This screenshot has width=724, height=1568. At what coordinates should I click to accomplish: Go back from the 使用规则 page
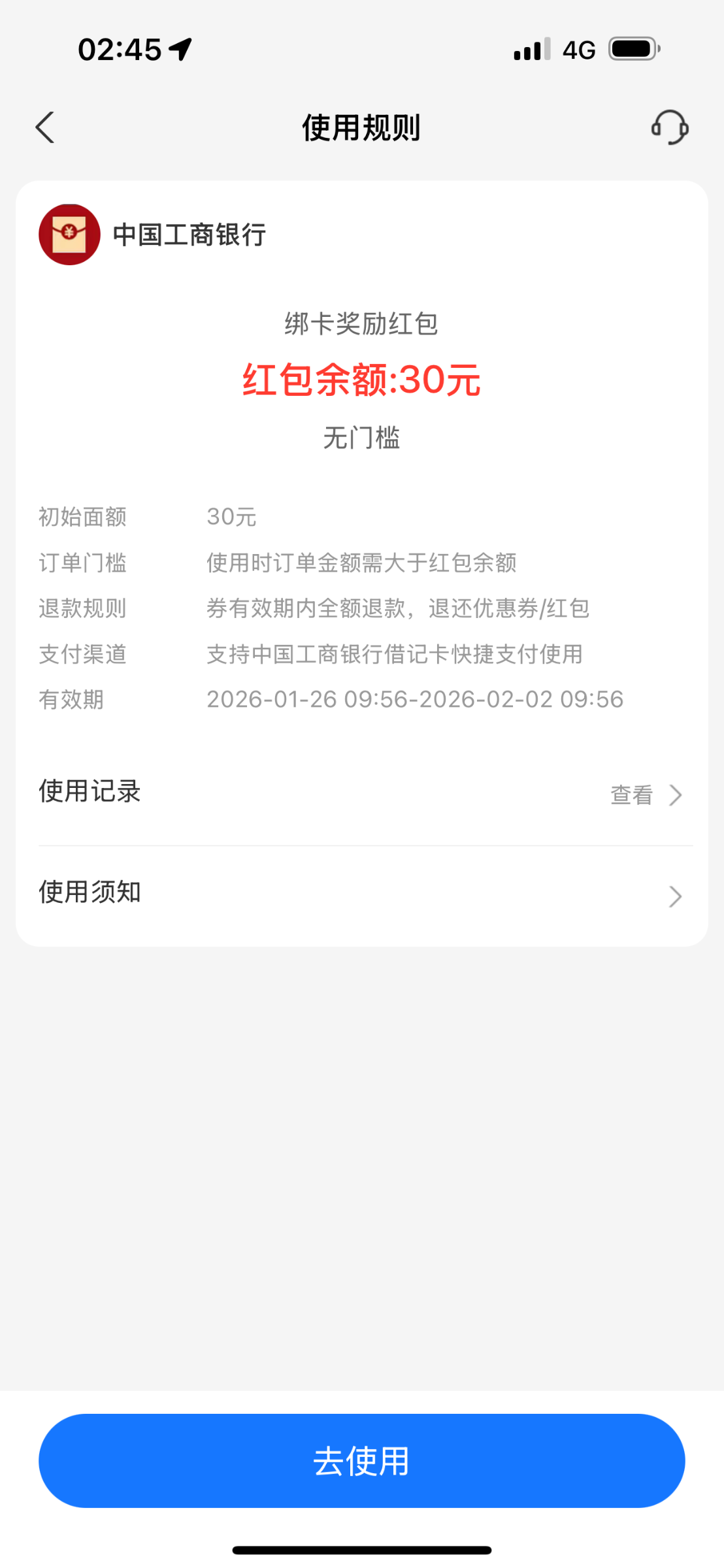tap(45, 127)
